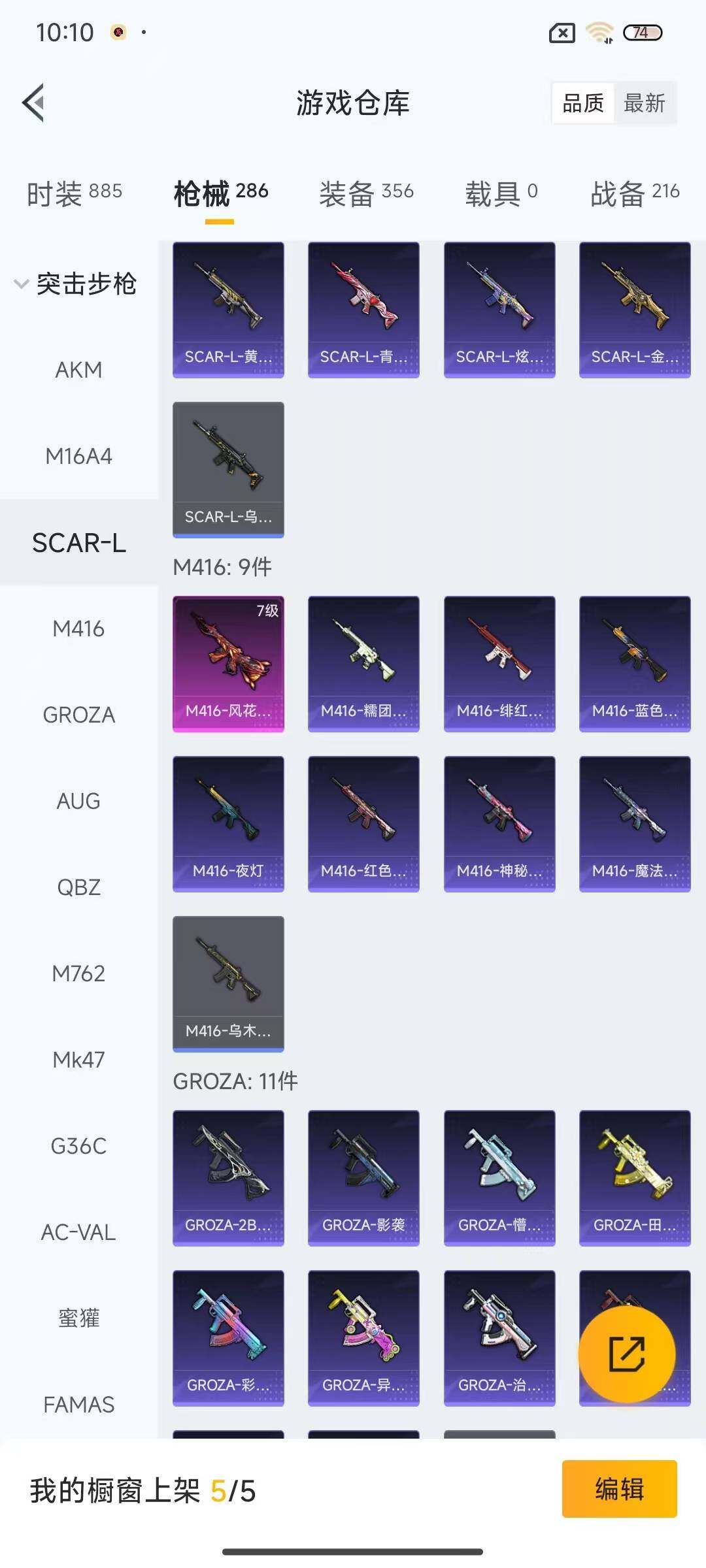706x1568 pixels.
Task: Open the 战备 tab
Action: (635, 193)
